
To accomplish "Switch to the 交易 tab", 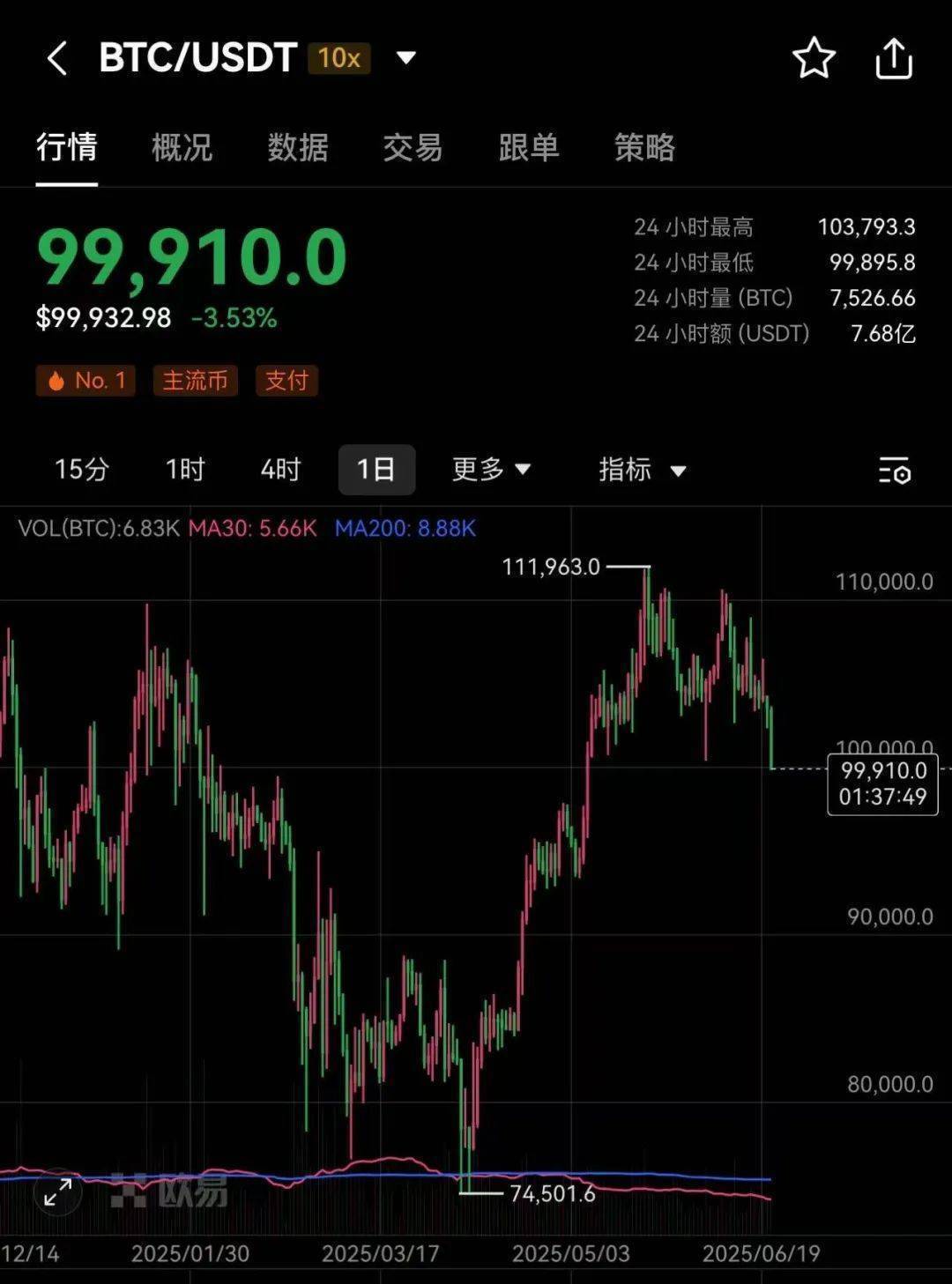I will pyautogui.click(x=413, y=148).
